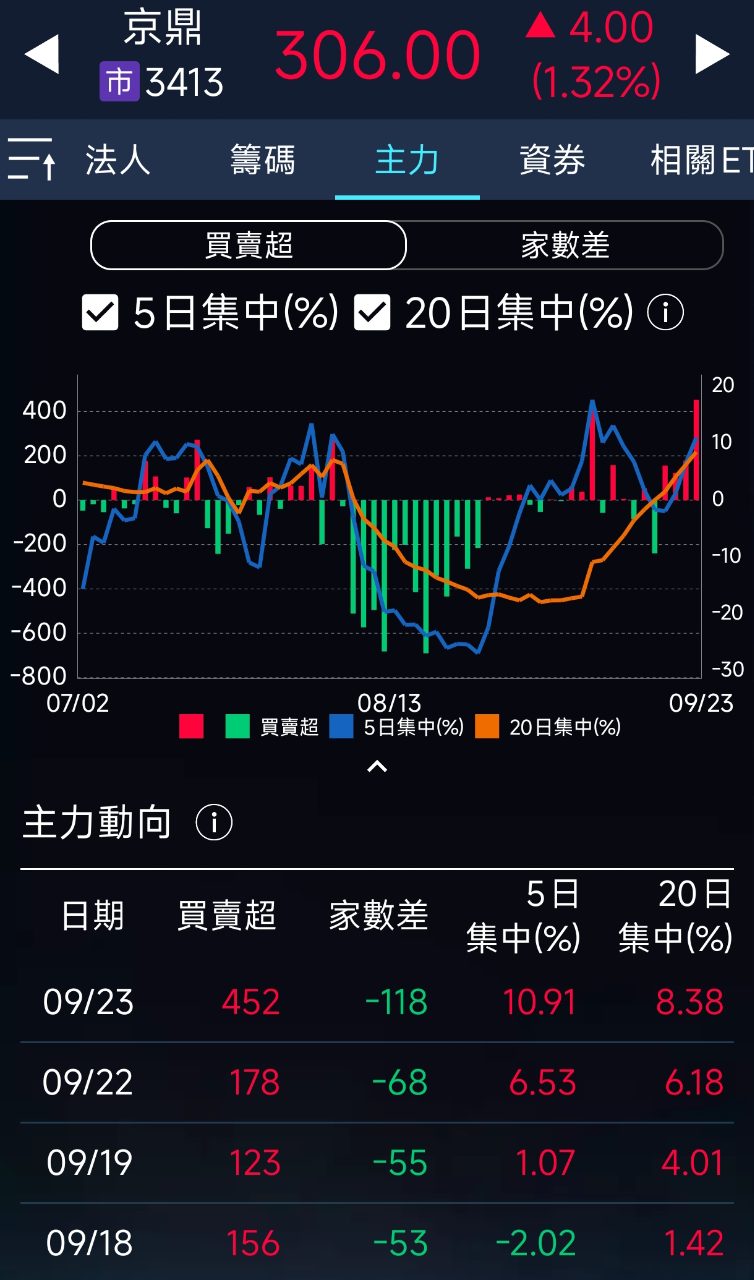The height and width of the screenshot is (1280, 754).
Task: Collapse the chart with the up chevron
Action: (377, 768)
